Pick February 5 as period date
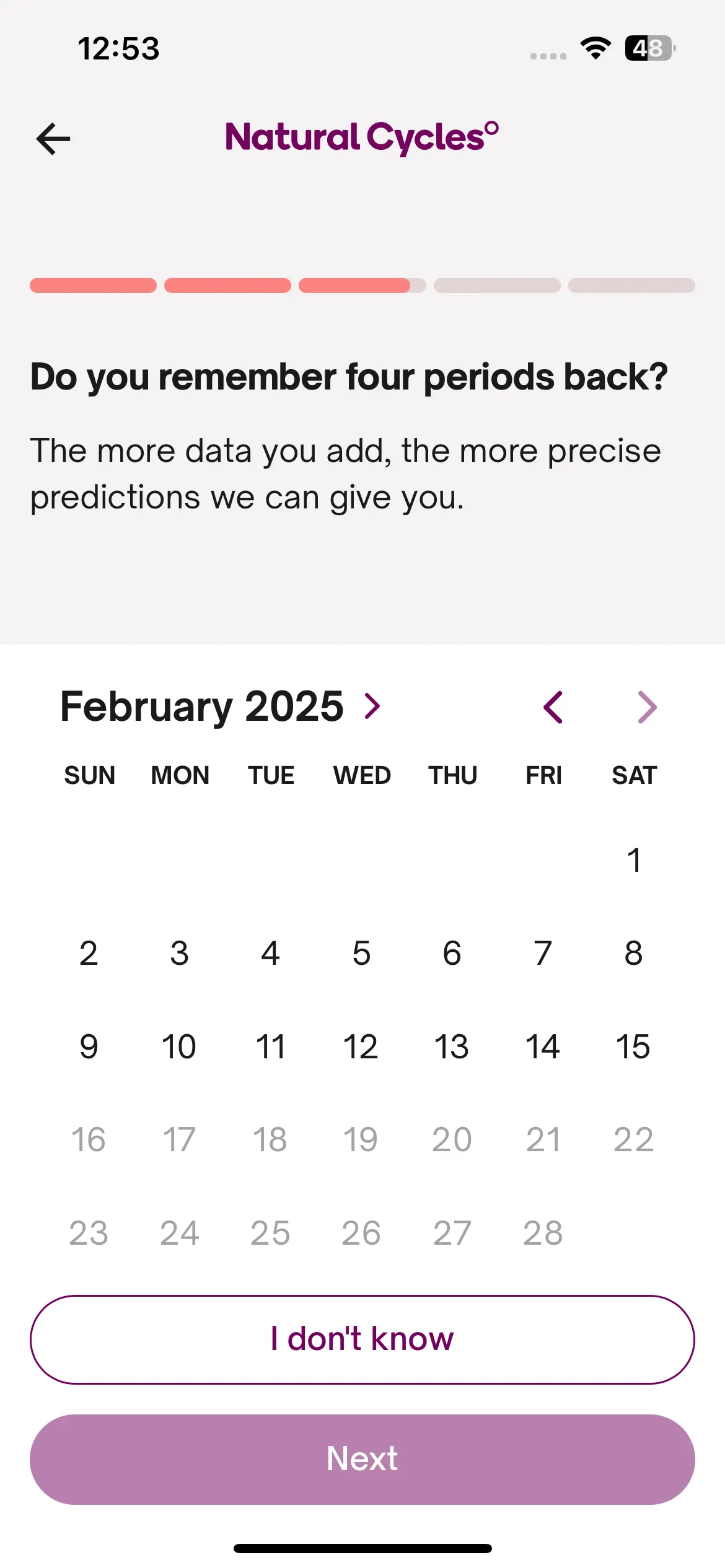This screenshot has height=1568, width=725. [361, 953]
